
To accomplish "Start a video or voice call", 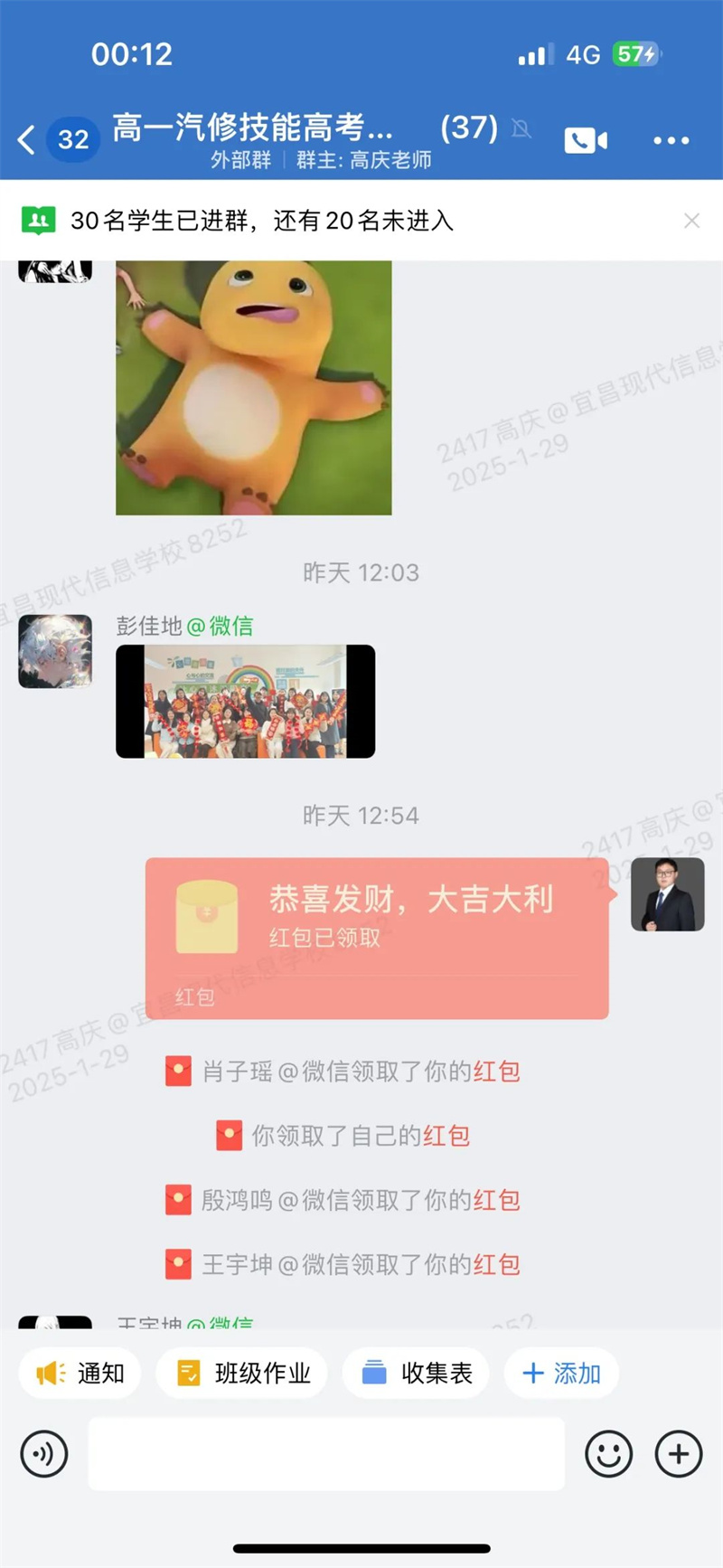I will 586,140.
